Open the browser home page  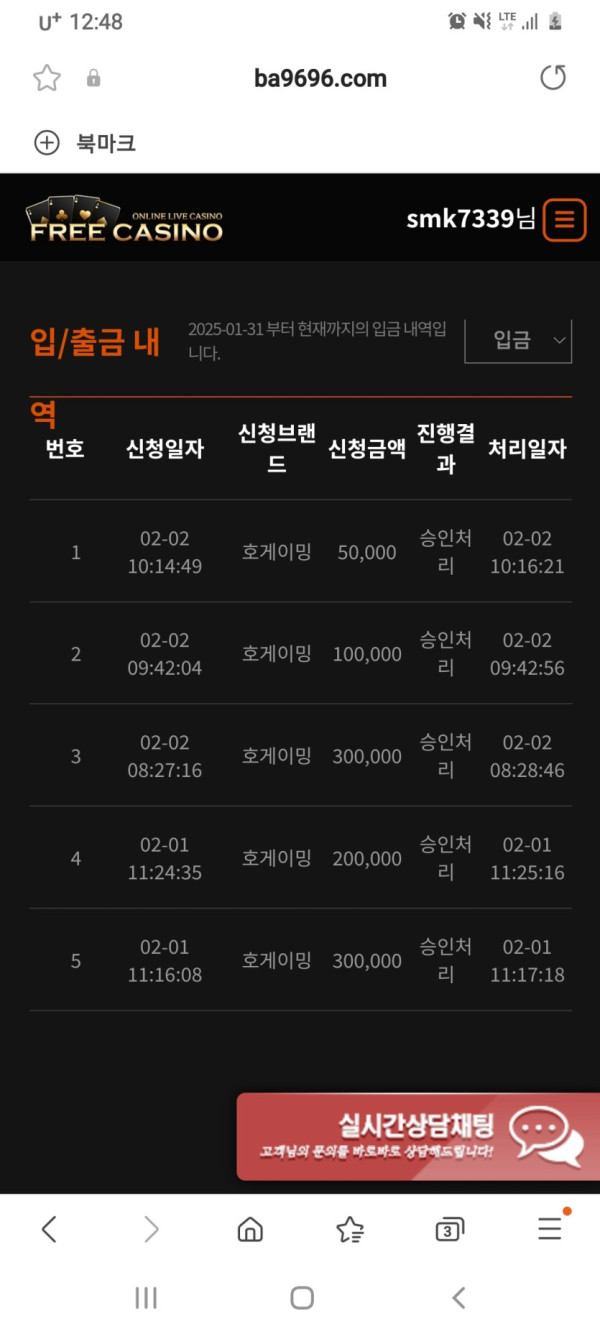click(x=250, y=1229)
